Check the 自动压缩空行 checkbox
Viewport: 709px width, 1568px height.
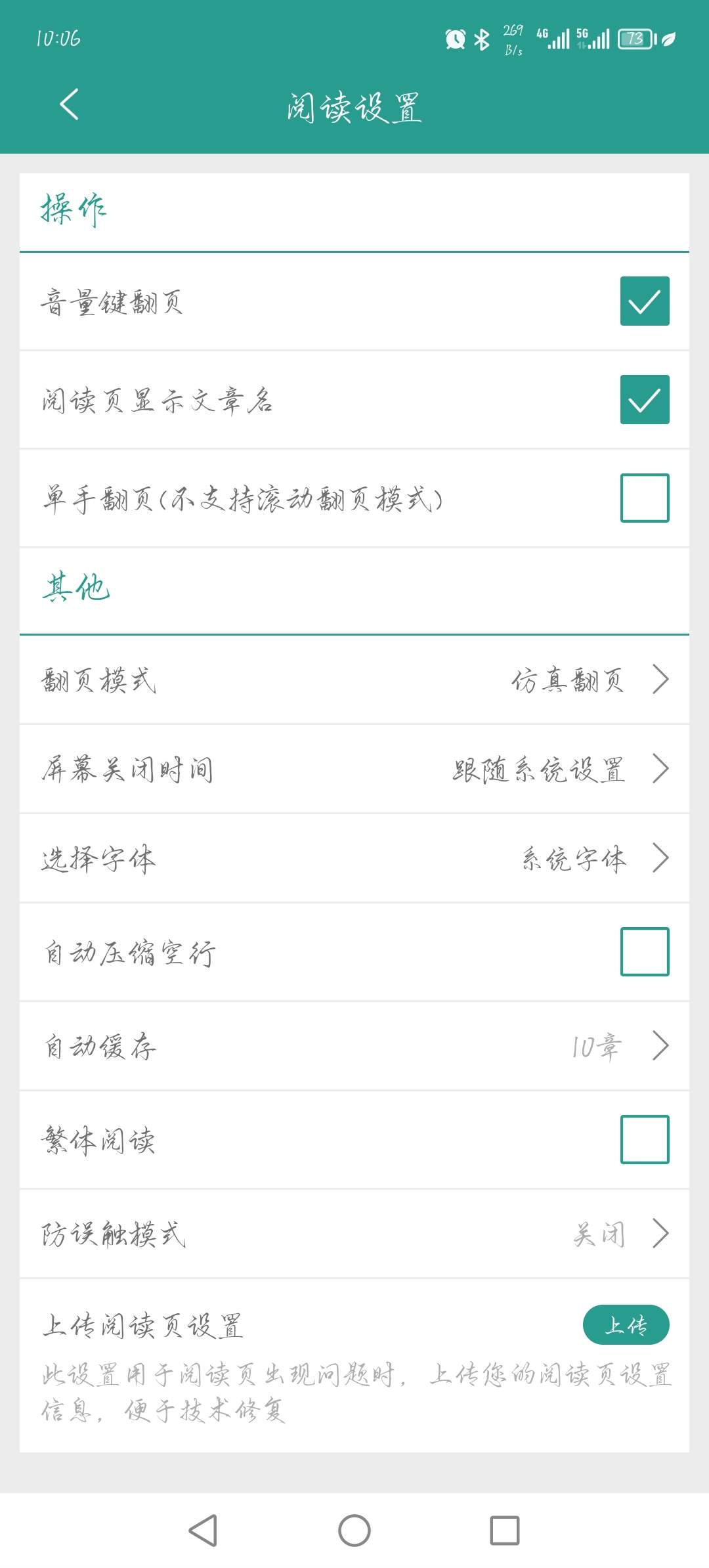coord(645,952)
